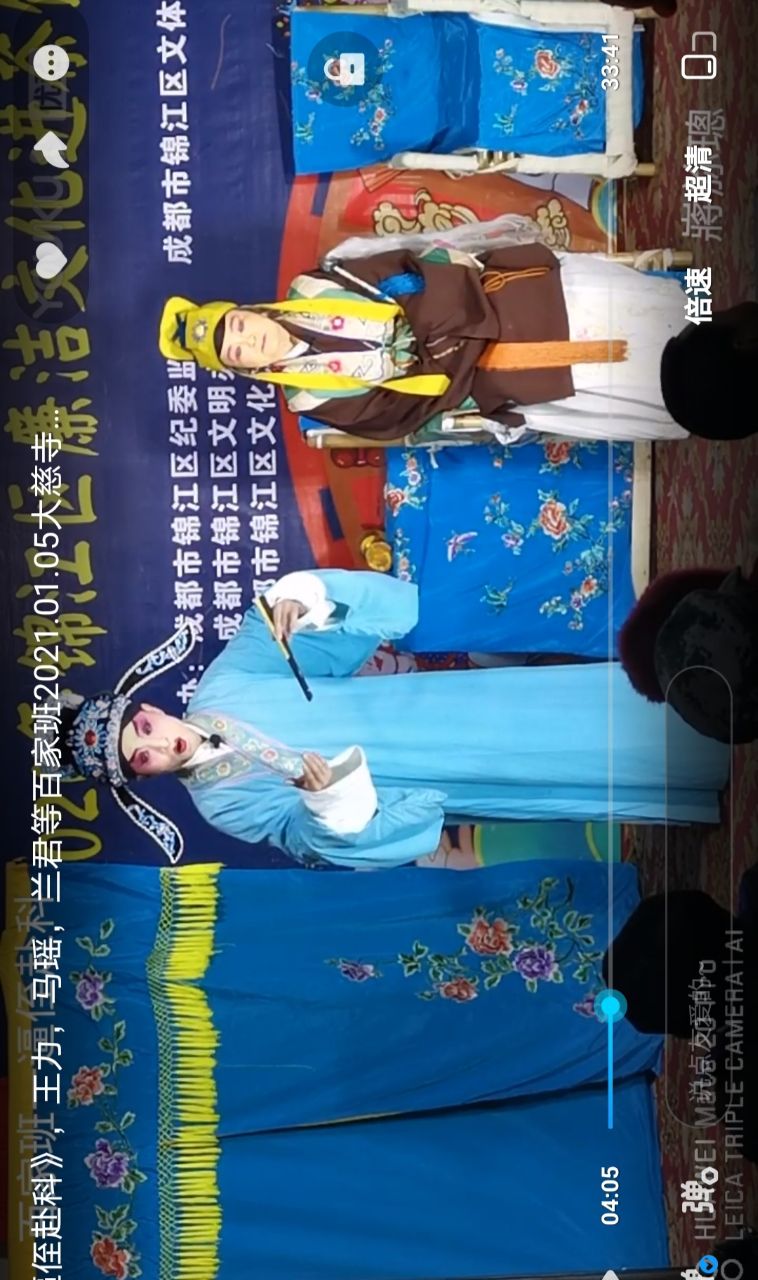Share this opera video
758x1280 pixels.
click(x=50, y=150)
